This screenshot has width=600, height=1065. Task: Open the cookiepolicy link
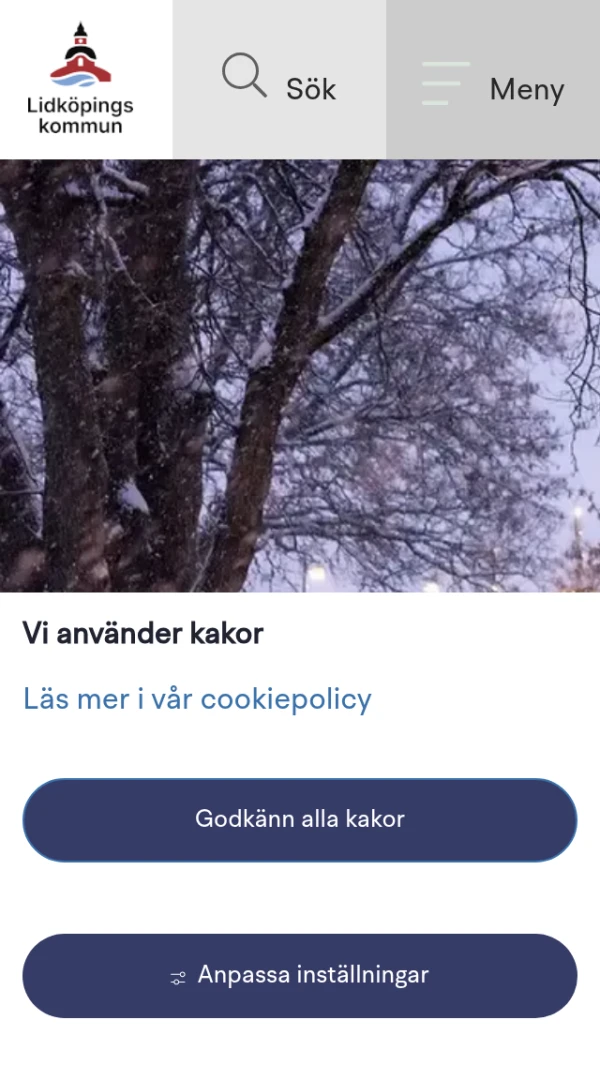197,699
